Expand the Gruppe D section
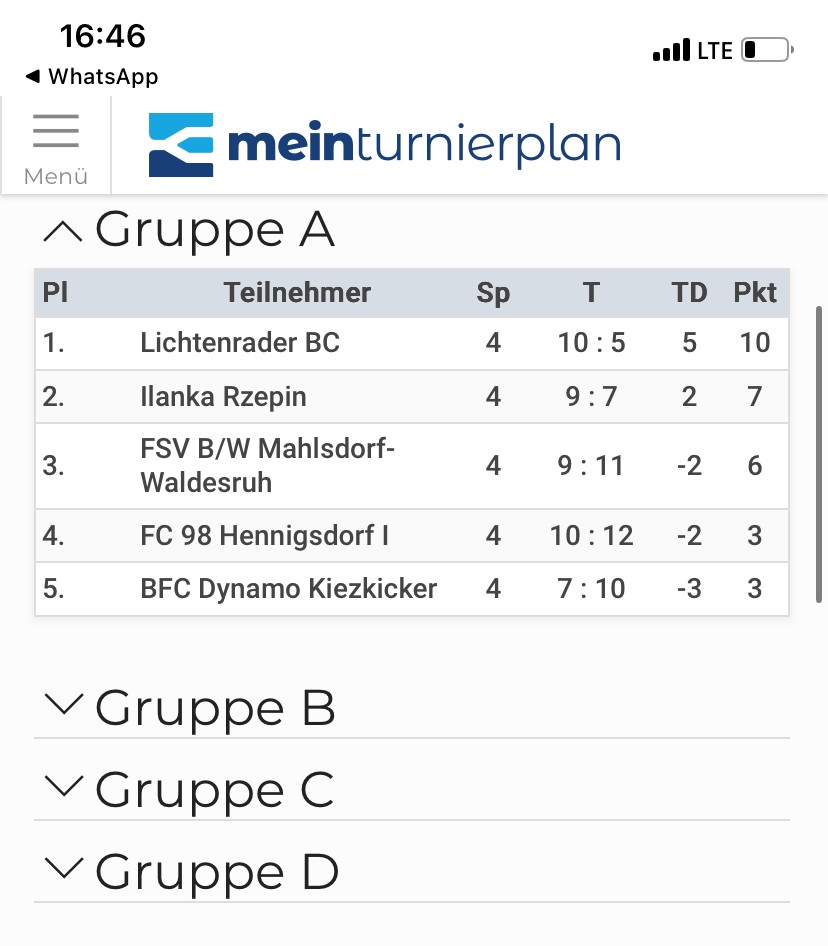 [192, 871]
